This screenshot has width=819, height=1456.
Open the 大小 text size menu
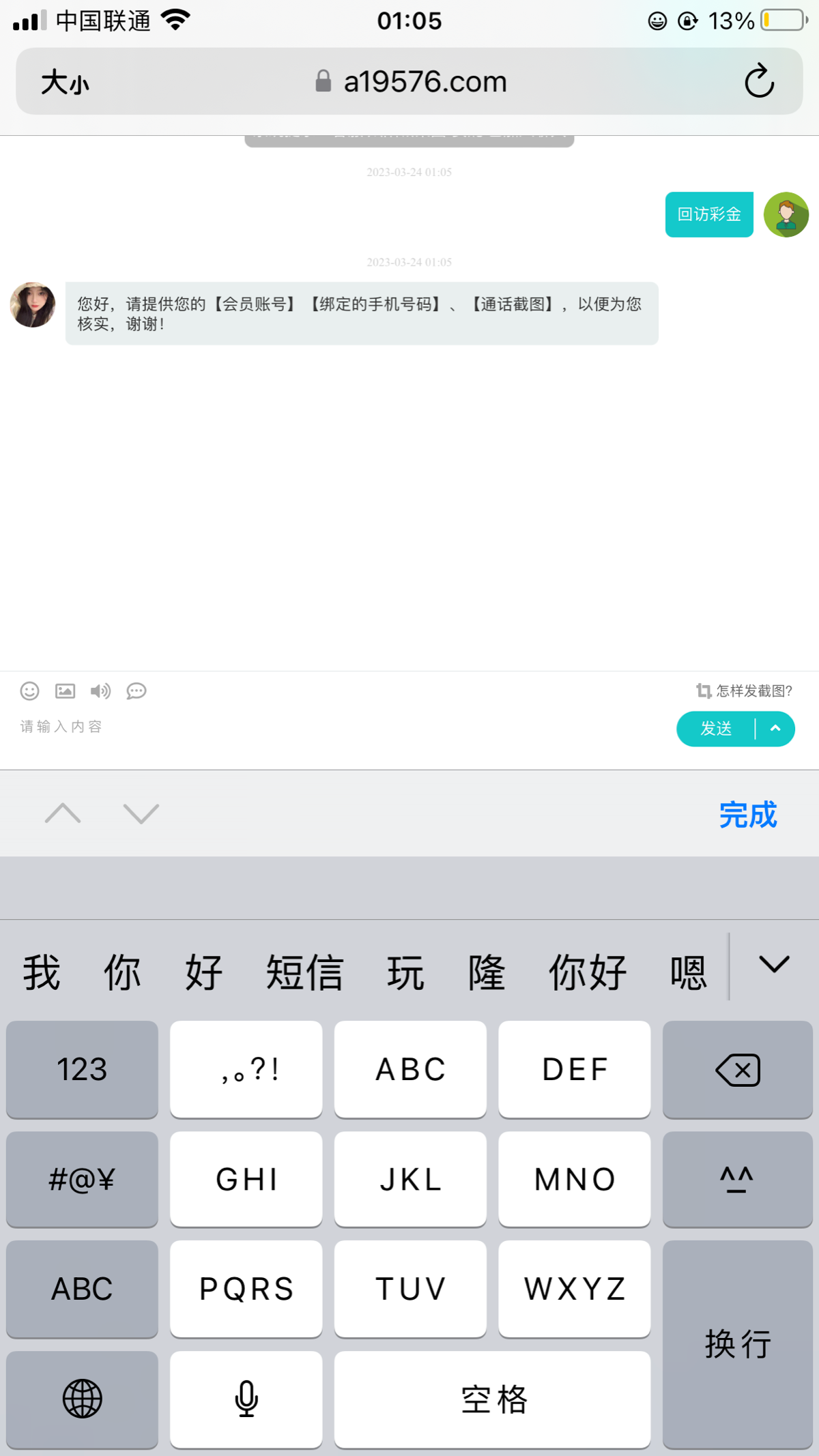(65, 83)
